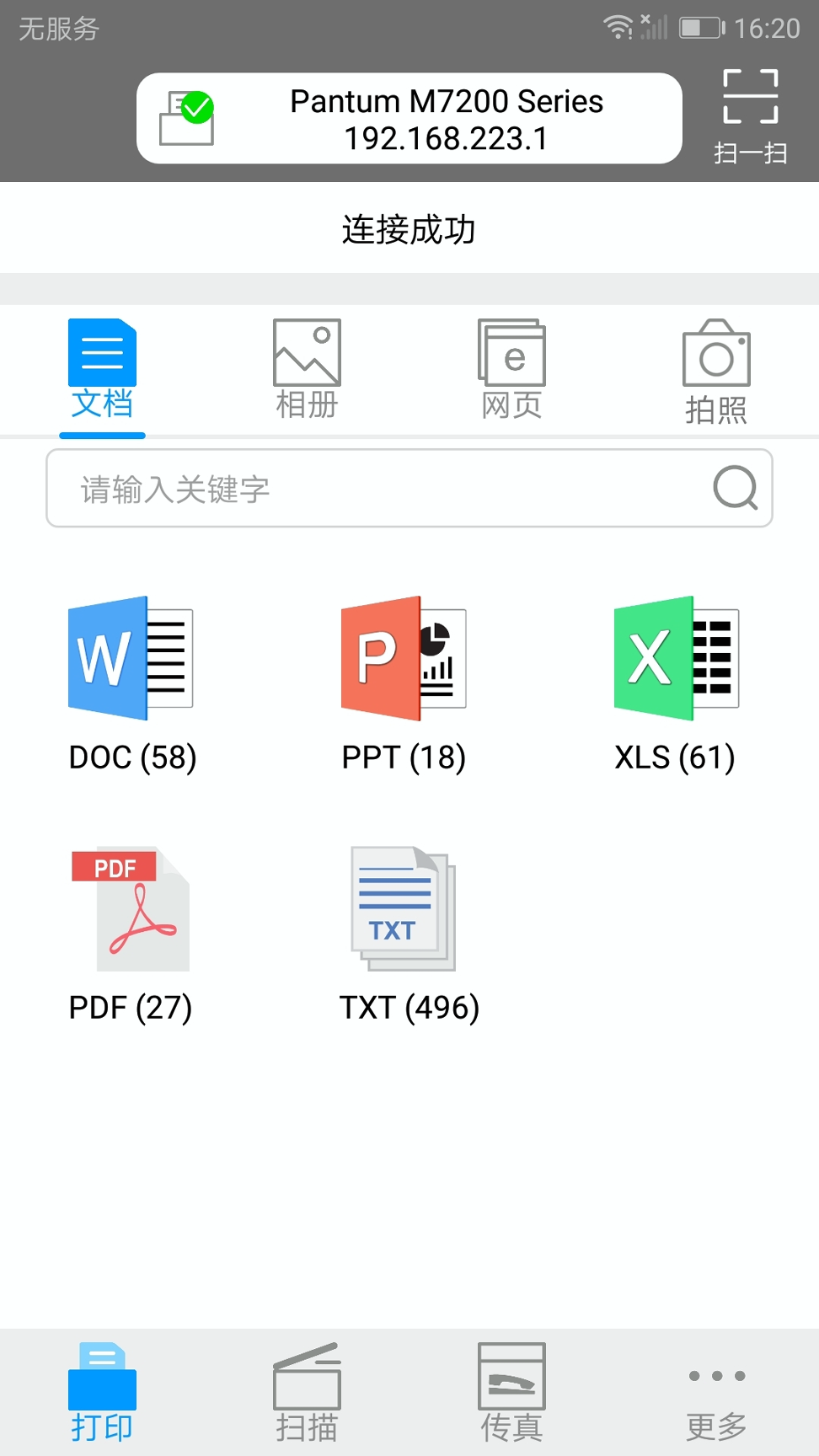Open the DOC documents category

click(131, 682)
